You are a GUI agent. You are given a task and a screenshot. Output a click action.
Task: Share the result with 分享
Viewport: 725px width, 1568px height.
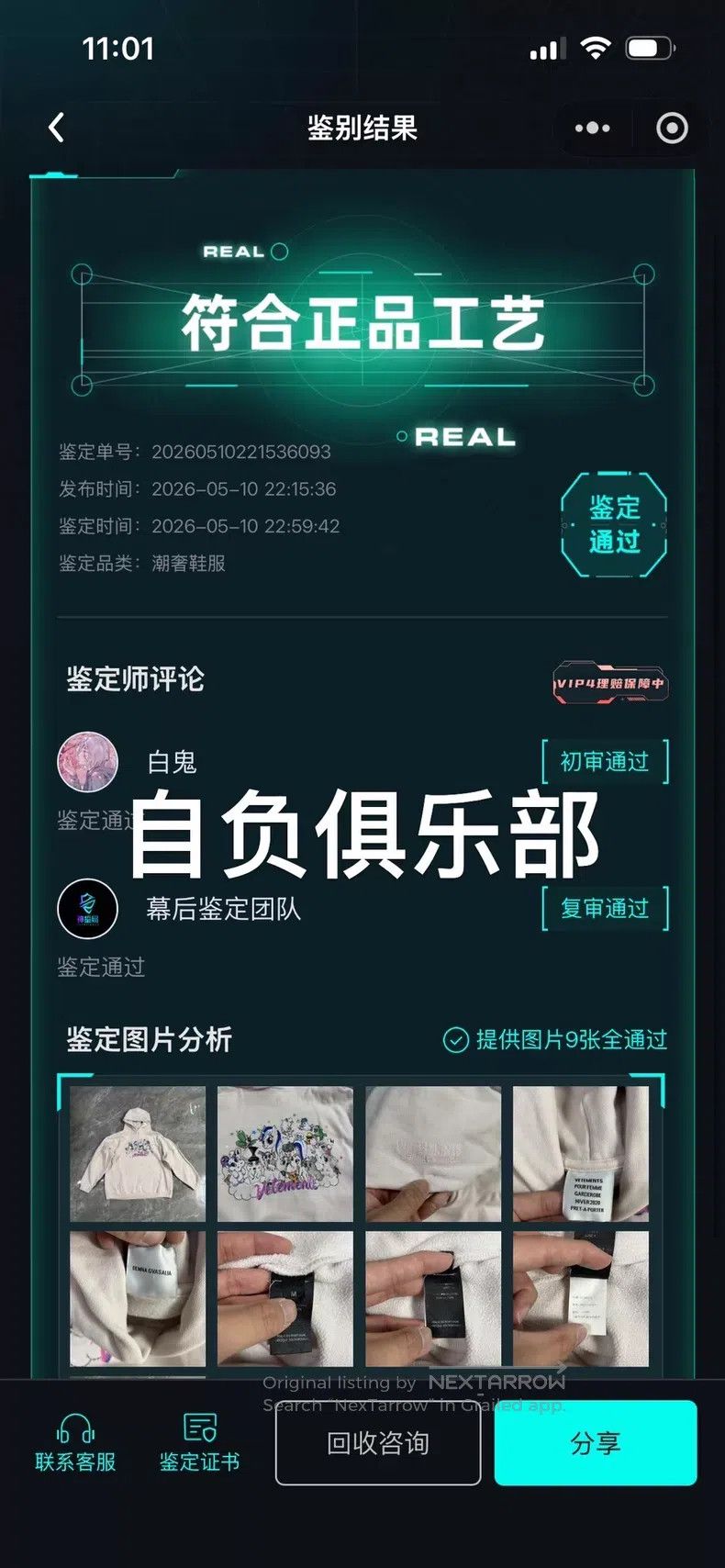tap(596, 1443)
